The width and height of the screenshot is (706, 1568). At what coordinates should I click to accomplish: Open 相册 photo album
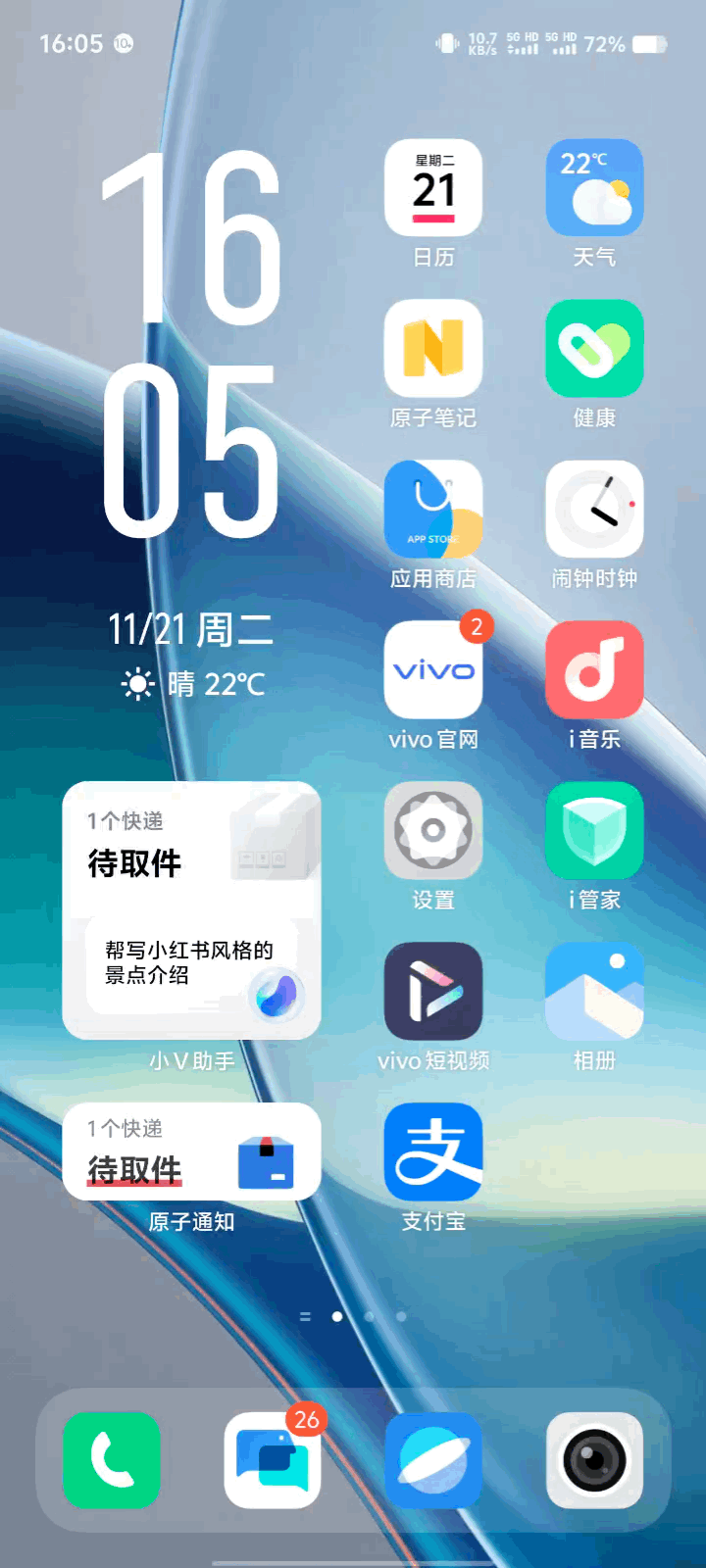click(x=594, y=992)
